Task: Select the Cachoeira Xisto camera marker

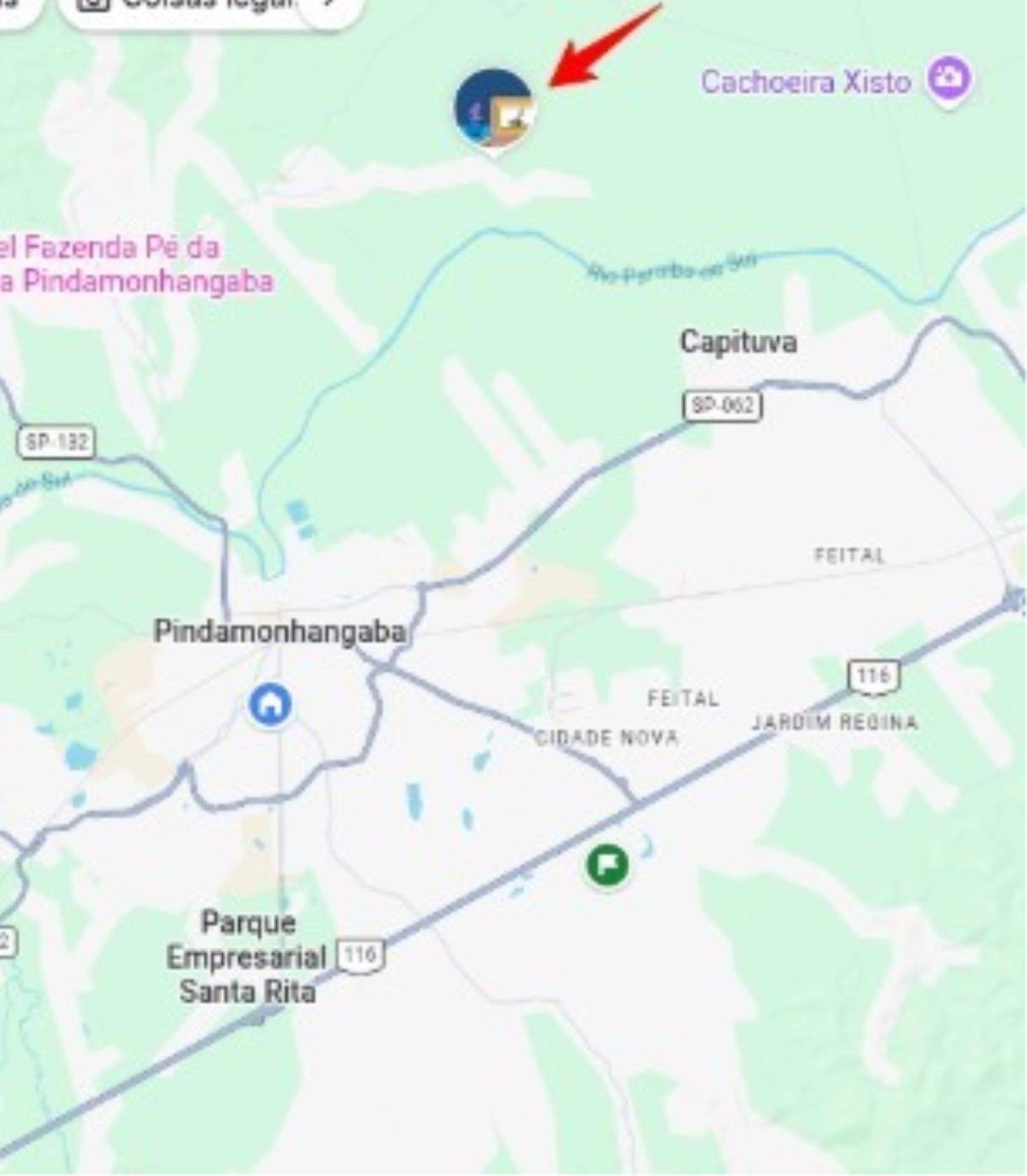Action: [x=949, y=79]
